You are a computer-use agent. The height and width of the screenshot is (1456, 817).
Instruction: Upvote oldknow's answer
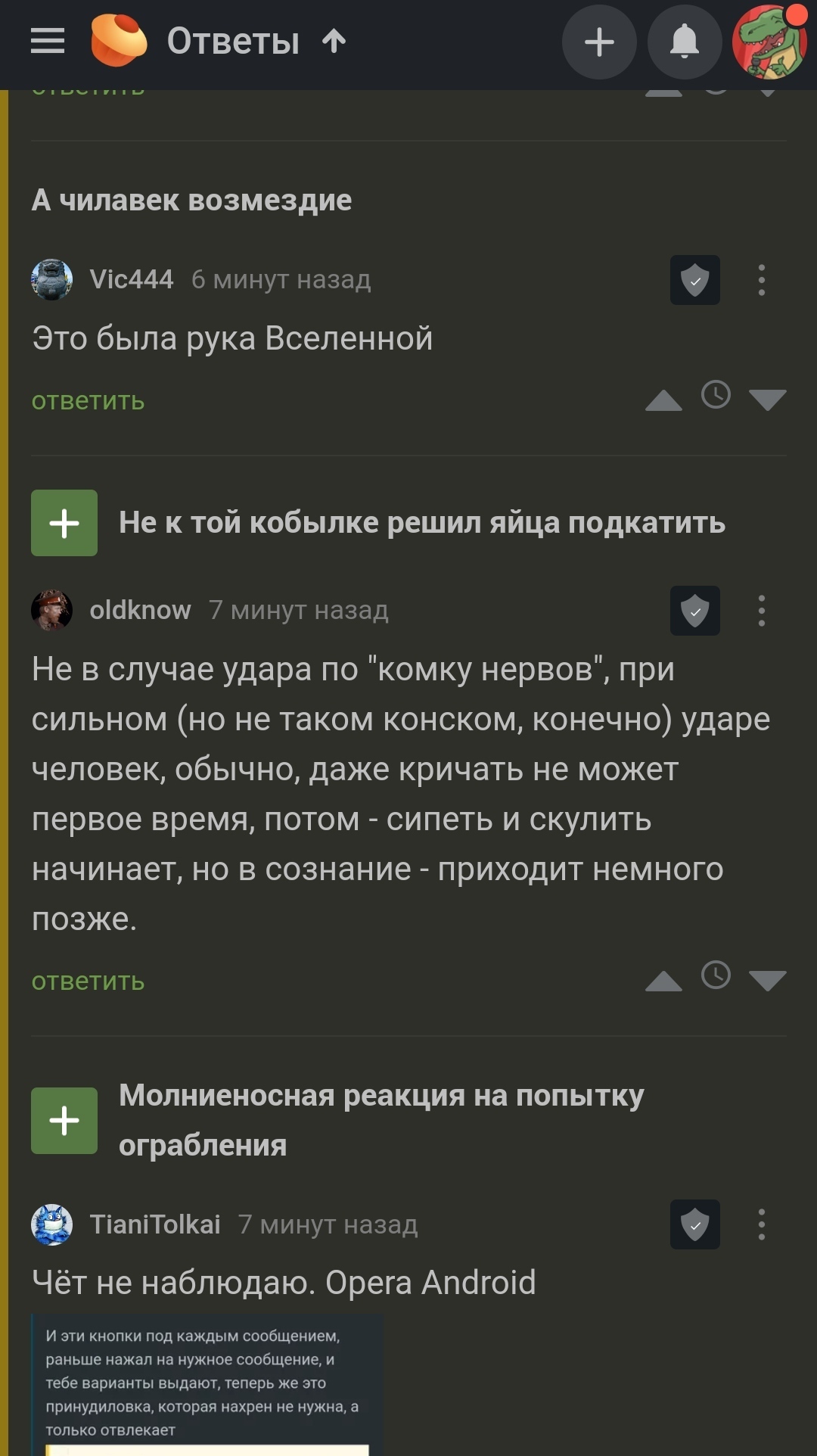click(x=663, y=982)
